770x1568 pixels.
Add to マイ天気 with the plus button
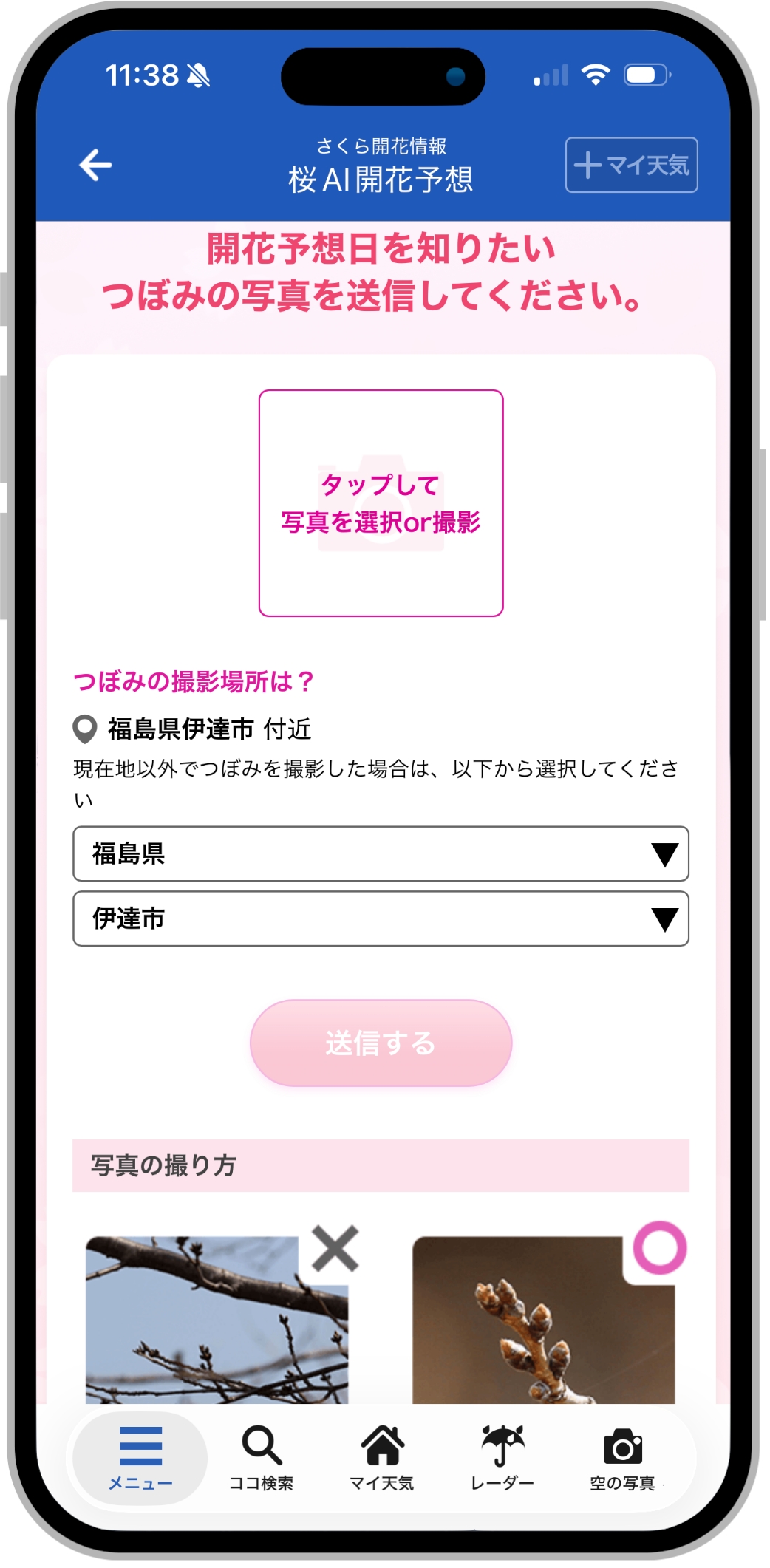633,165
